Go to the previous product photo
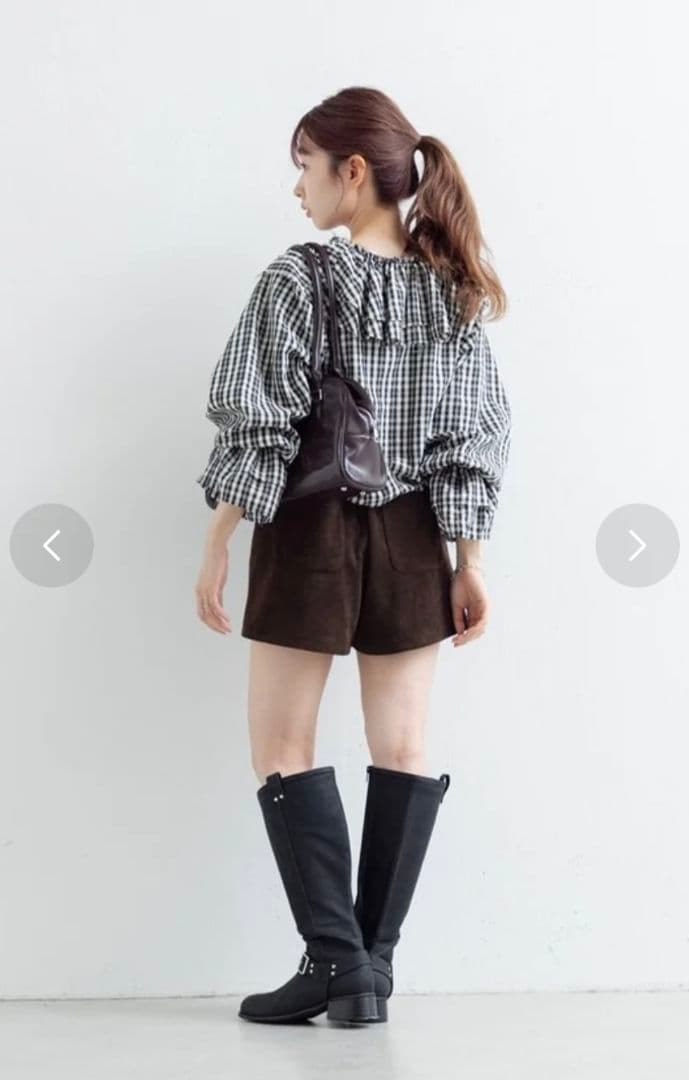Viewport: 689px width, 1080px height. 52,545
